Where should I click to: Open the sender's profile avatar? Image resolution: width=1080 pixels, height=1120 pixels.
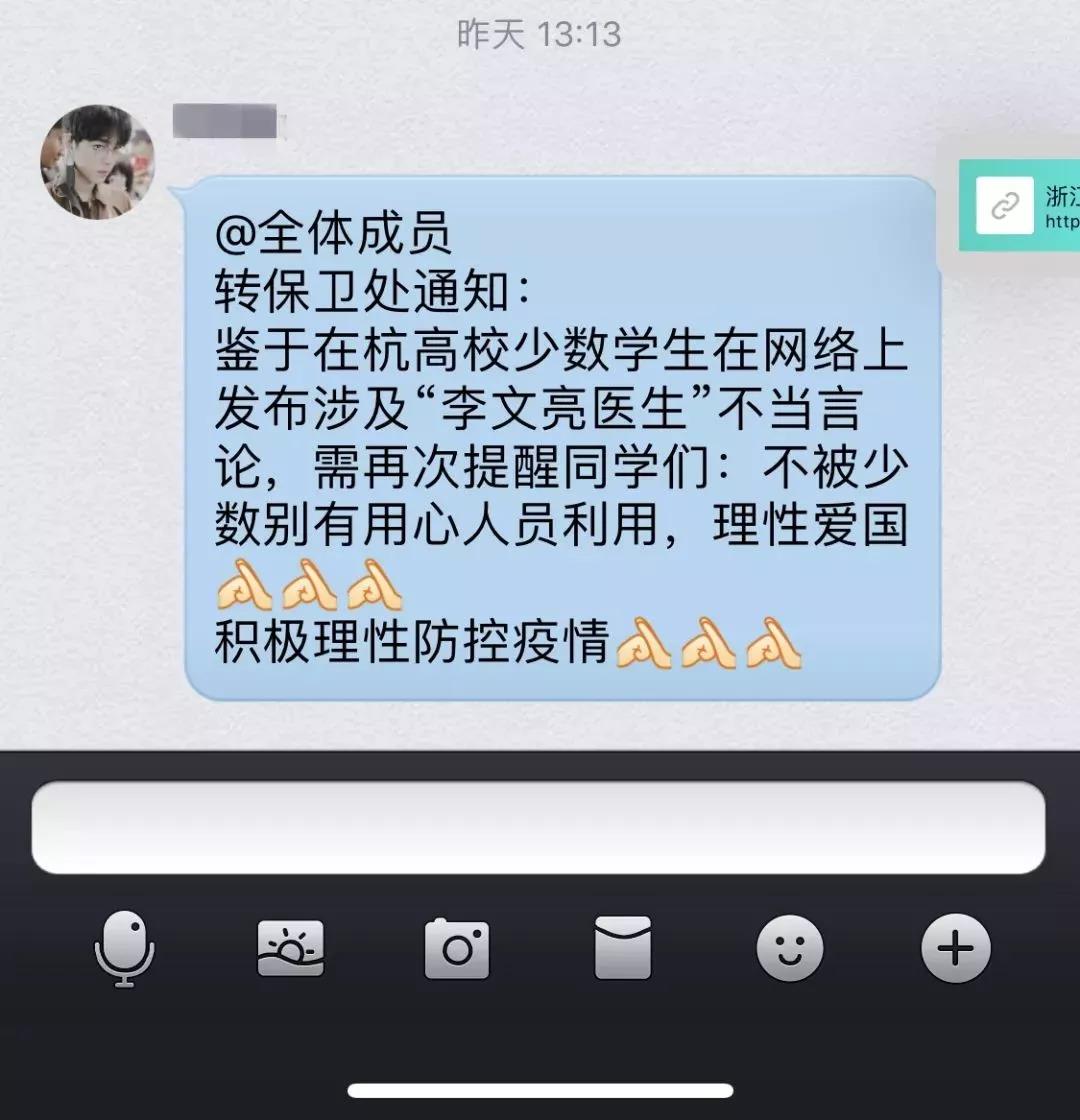point(97,162)
